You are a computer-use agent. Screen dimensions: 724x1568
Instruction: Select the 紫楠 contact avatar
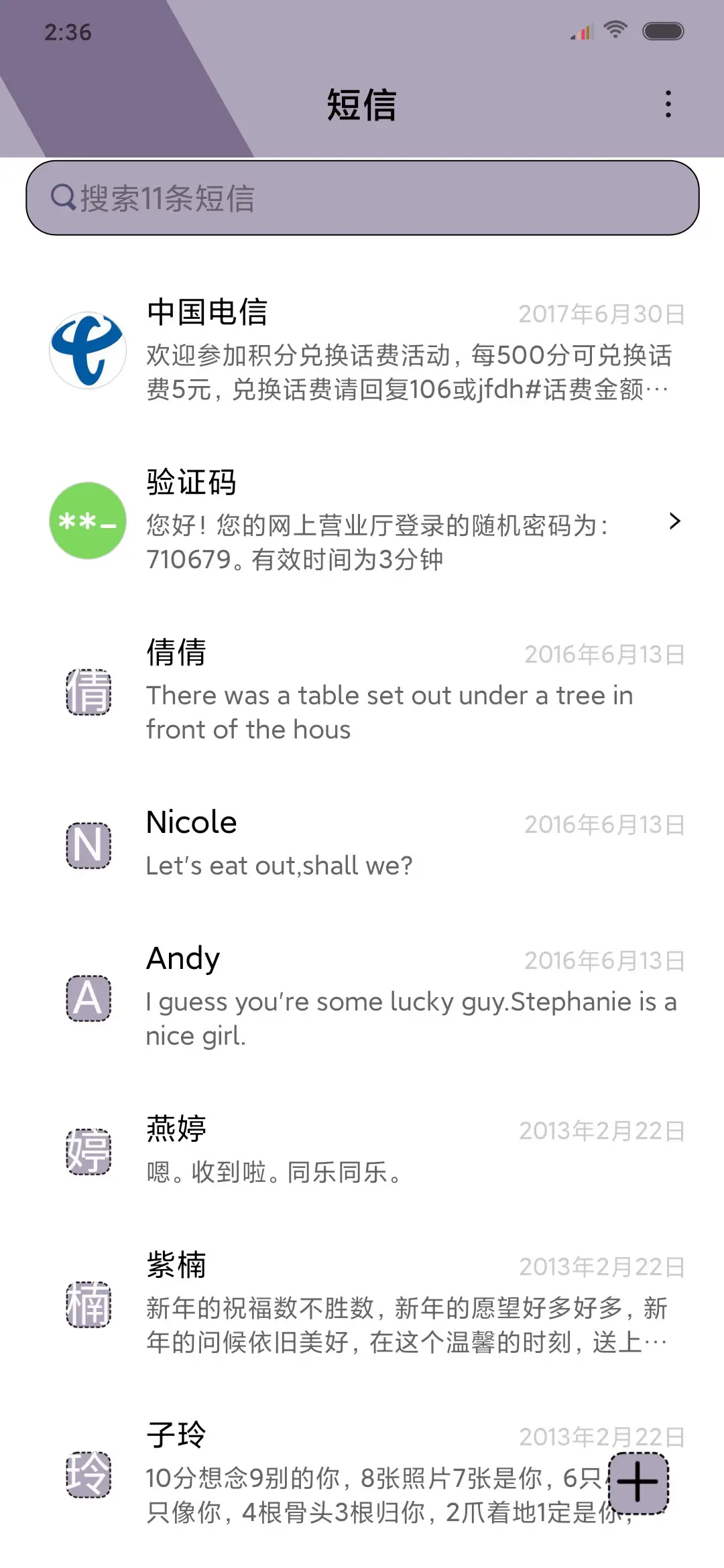point(88,1303)
